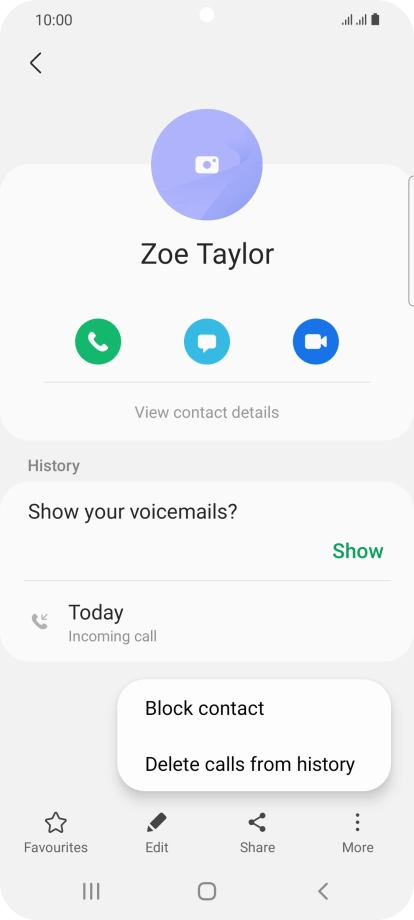Screen dimensions: 414x920
Task: Add Zoe Taylor to Favourites
Action: pos(56,833)
